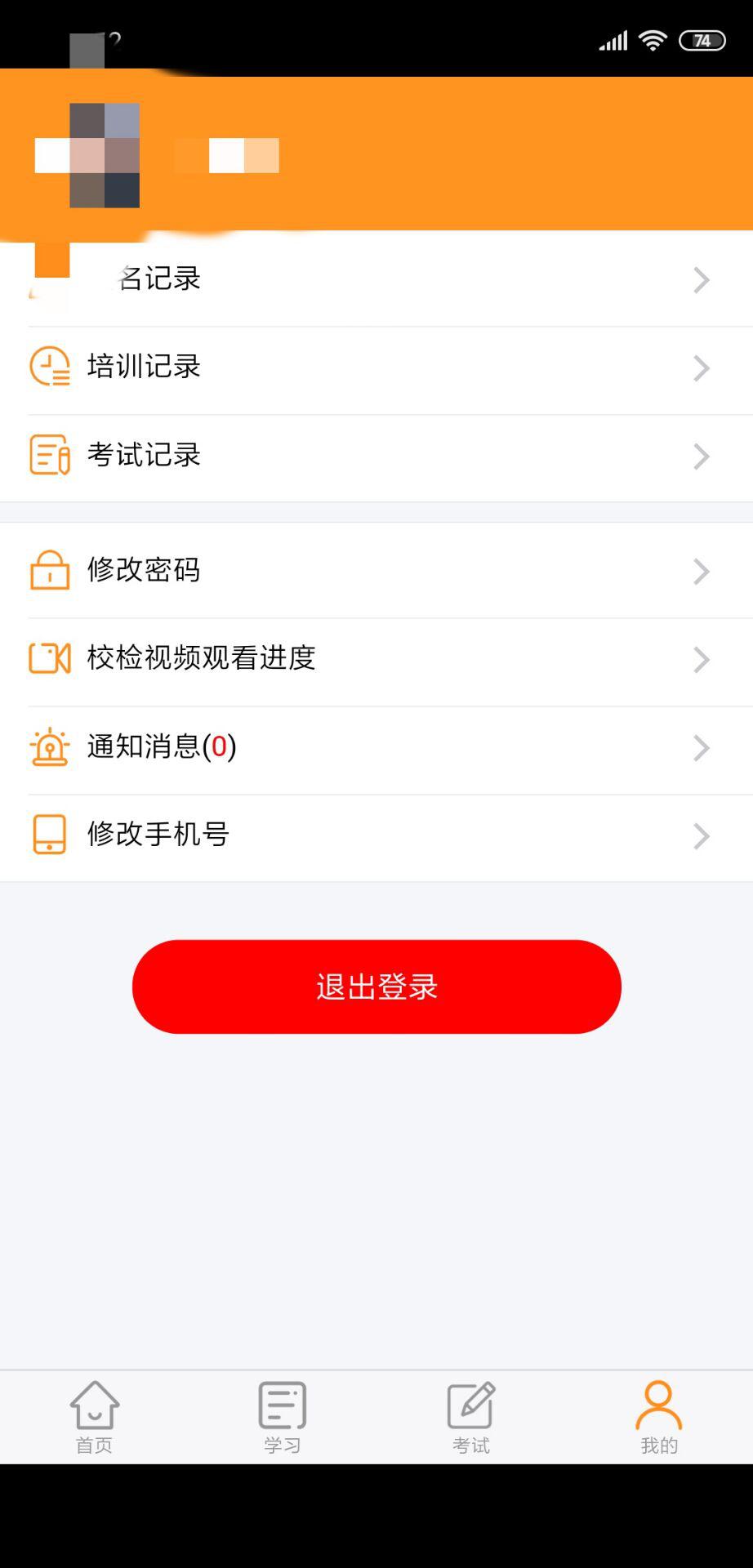Tap the 退出登录 button
Screen dimensions: 753x1568
(x=376, y=987)
